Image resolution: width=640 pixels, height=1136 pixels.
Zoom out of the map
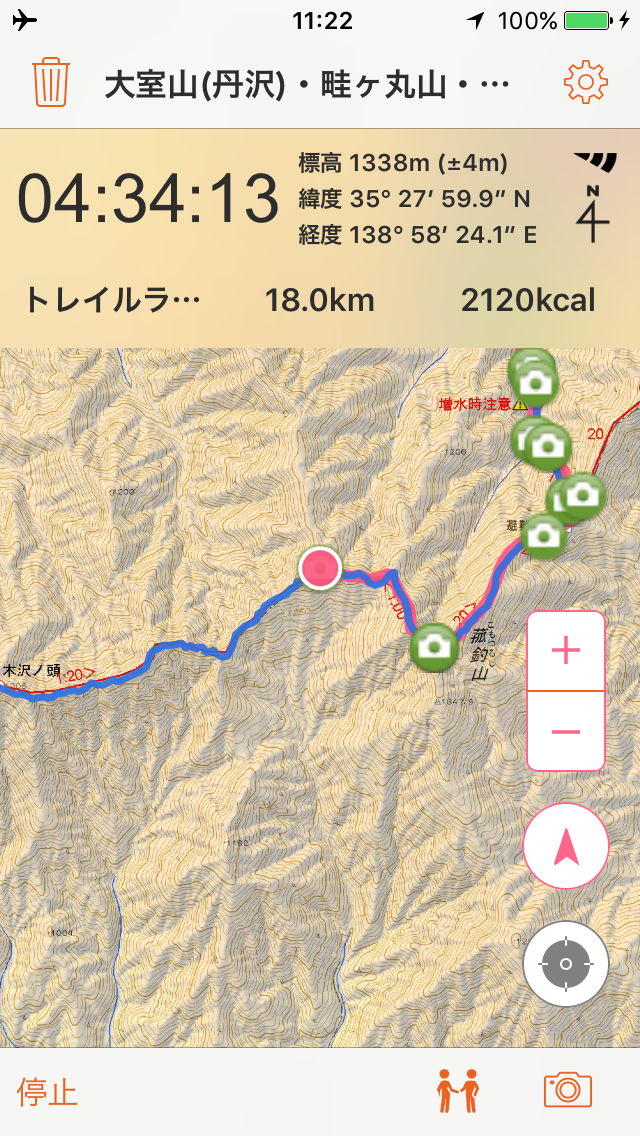click(x=565, y=731)
